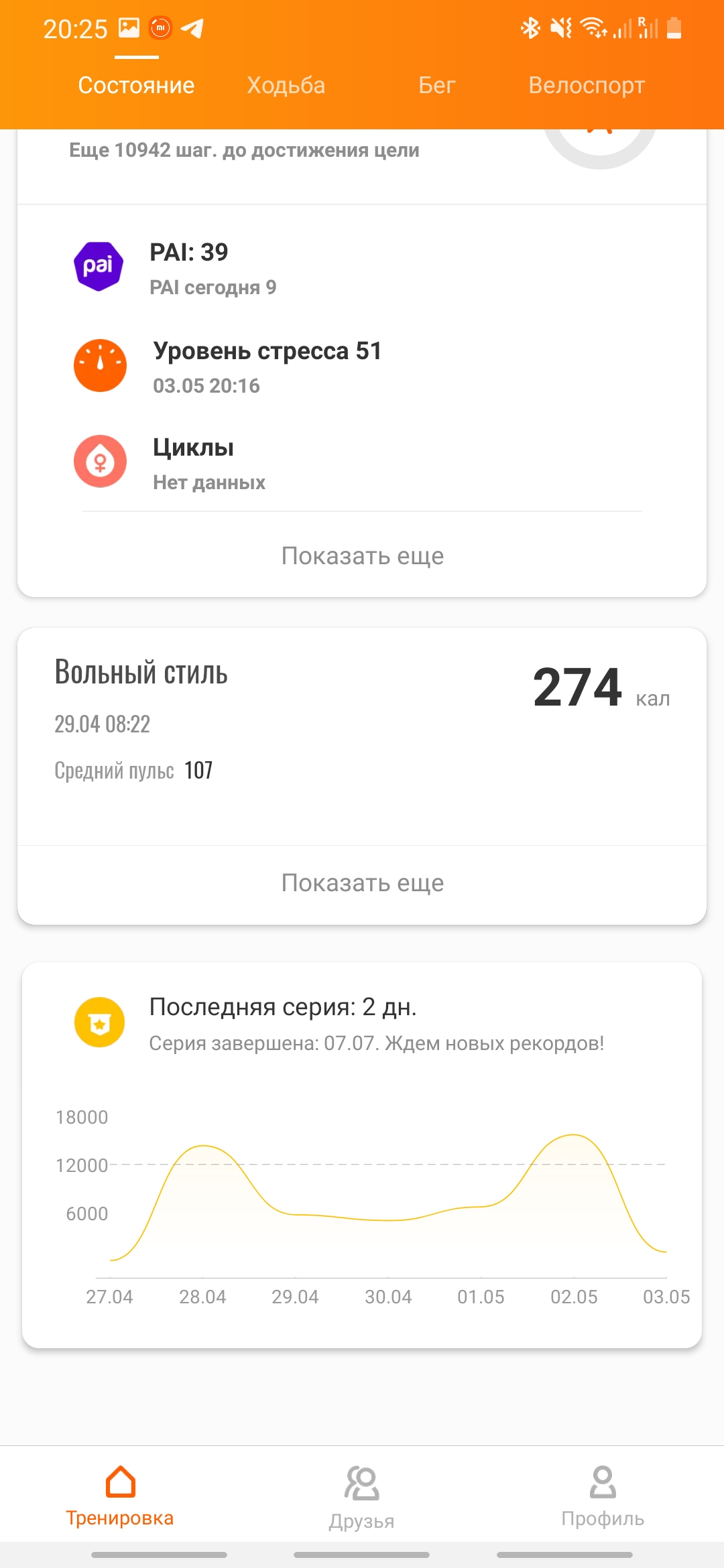Image resolution: width=724 pixels, height=1568 pixels.
Task: Open the Вольный стиль workout card
Action: 362,730
